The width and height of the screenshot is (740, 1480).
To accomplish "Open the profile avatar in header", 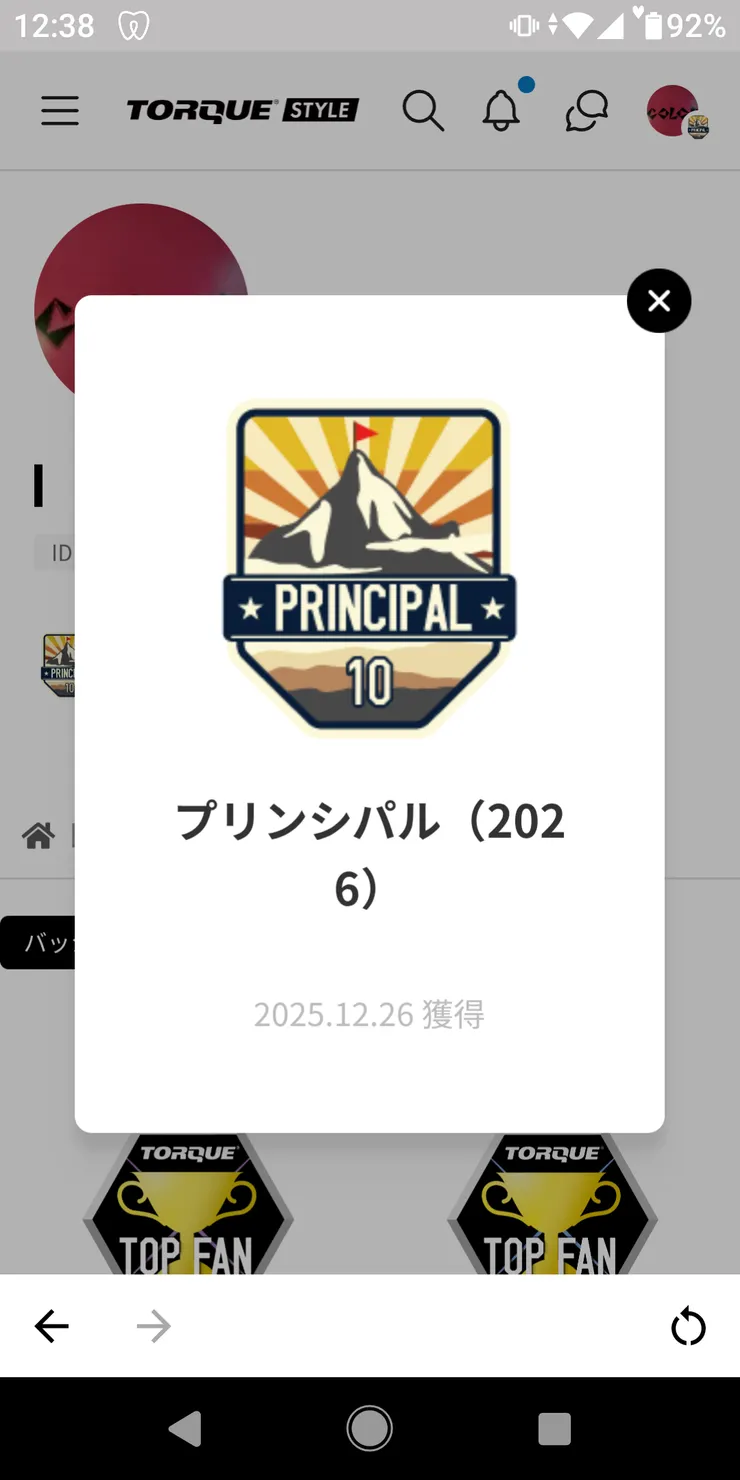I will (675, 111).
